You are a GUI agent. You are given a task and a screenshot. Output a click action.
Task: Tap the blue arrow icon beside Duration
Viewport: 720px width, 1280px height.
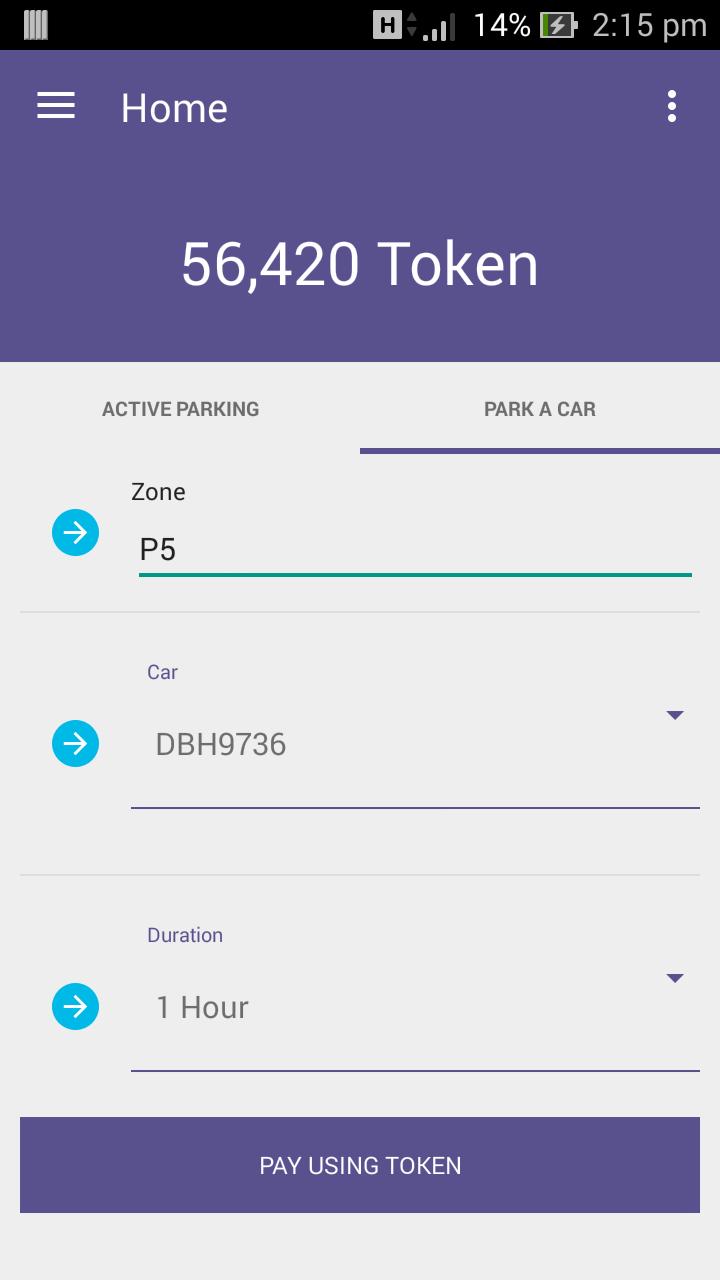point(75,1006)
